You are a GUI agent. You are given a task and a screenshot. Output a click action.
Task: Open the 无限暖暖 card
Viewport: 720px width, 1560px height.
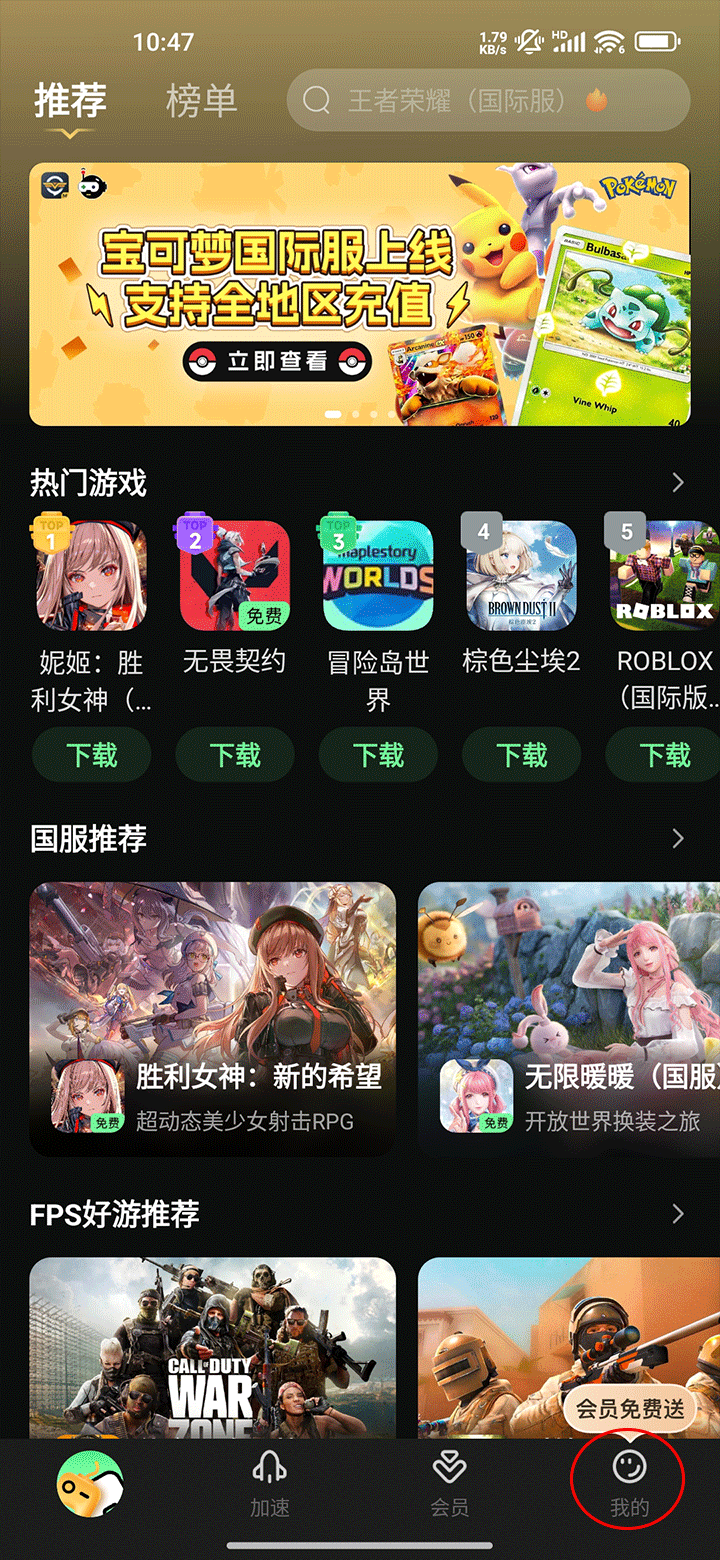click(568, 1018)
